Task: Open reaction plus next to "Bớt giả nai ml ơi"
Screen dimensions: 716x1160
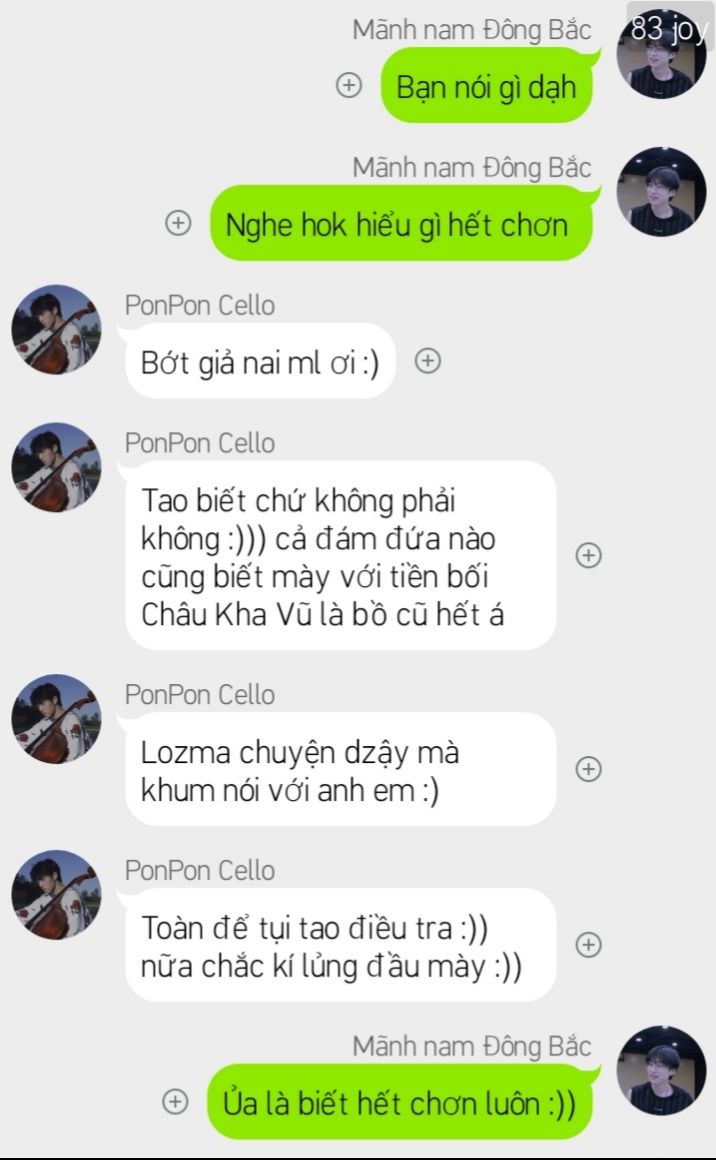Action: coord(427,361)
